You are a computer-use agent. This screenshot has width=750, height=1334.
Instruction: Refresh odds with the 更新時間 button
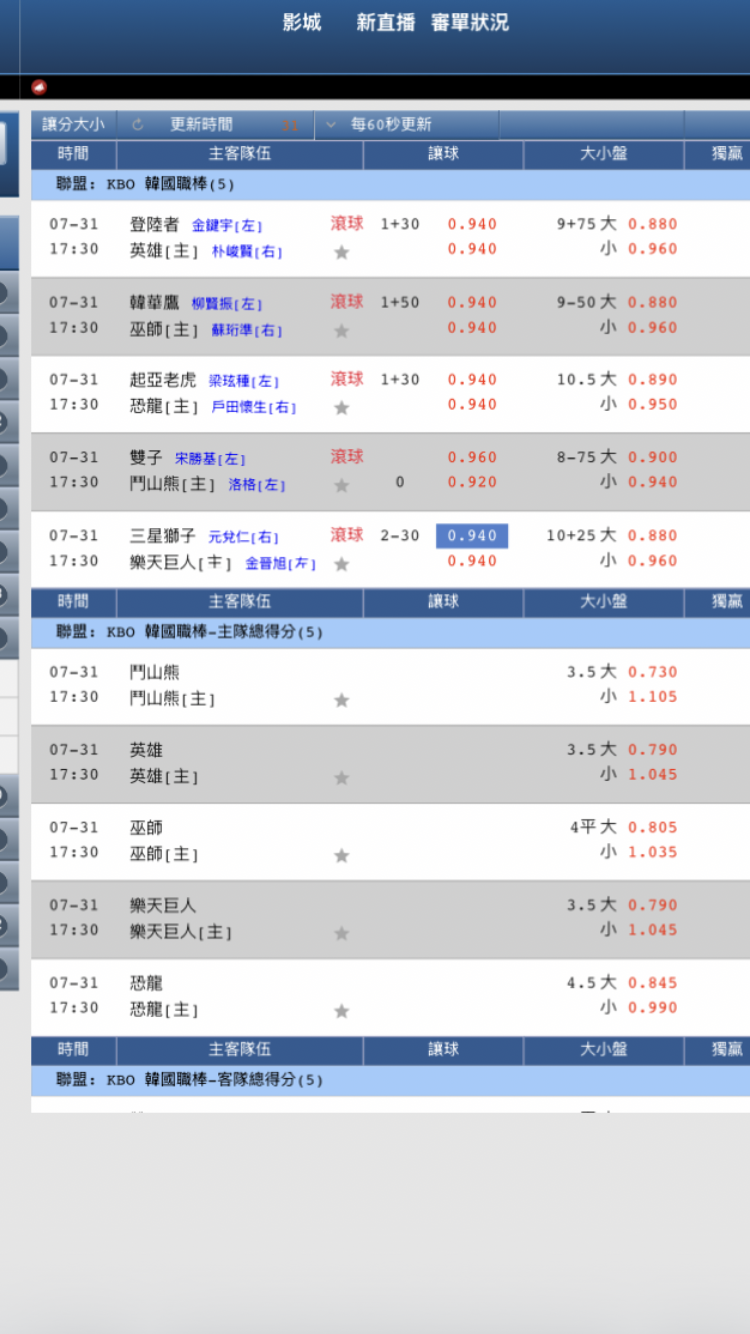(x=200, y=125)
